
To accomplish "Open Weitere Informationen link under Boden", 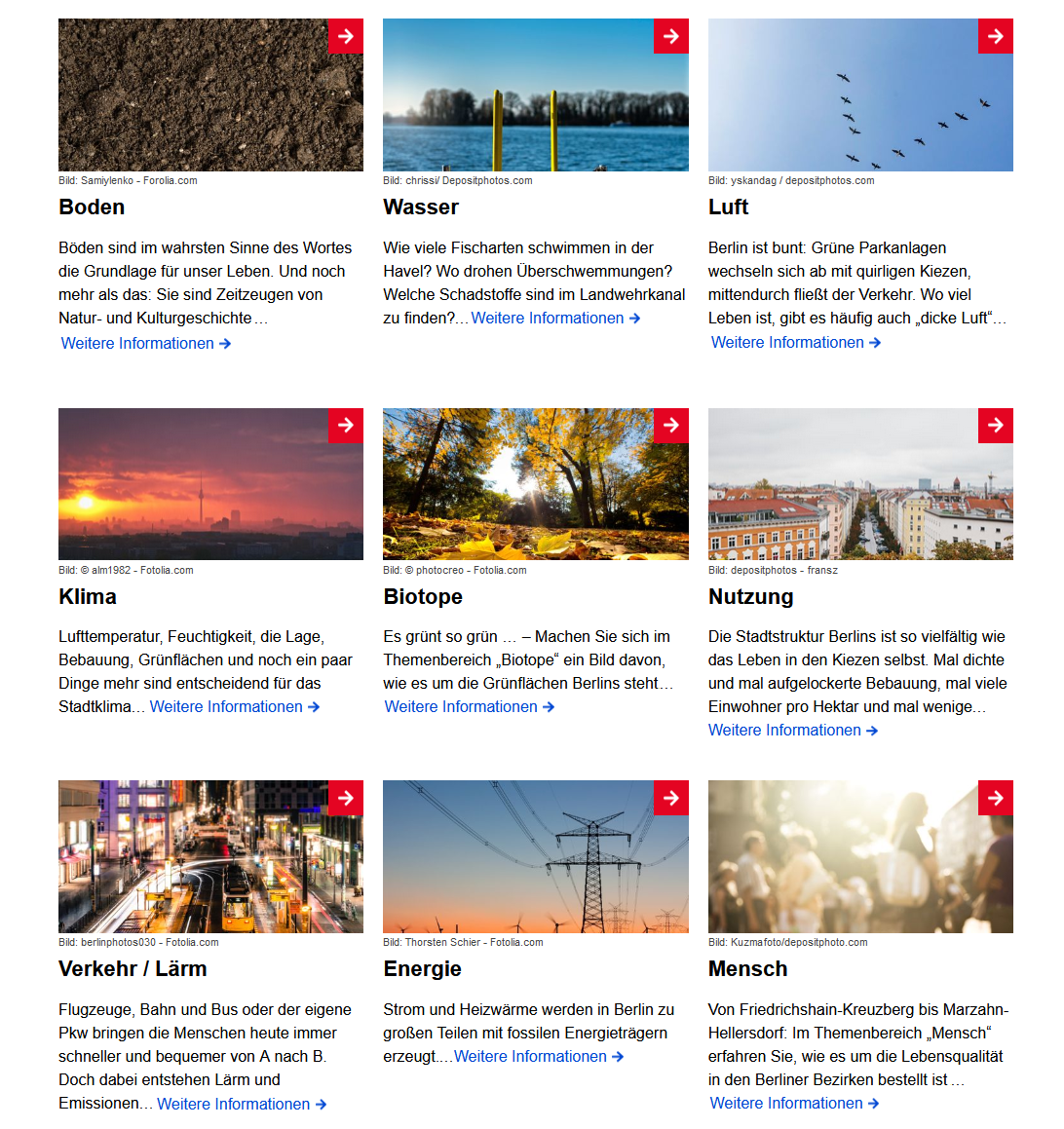I will click(x=145, y=343).
